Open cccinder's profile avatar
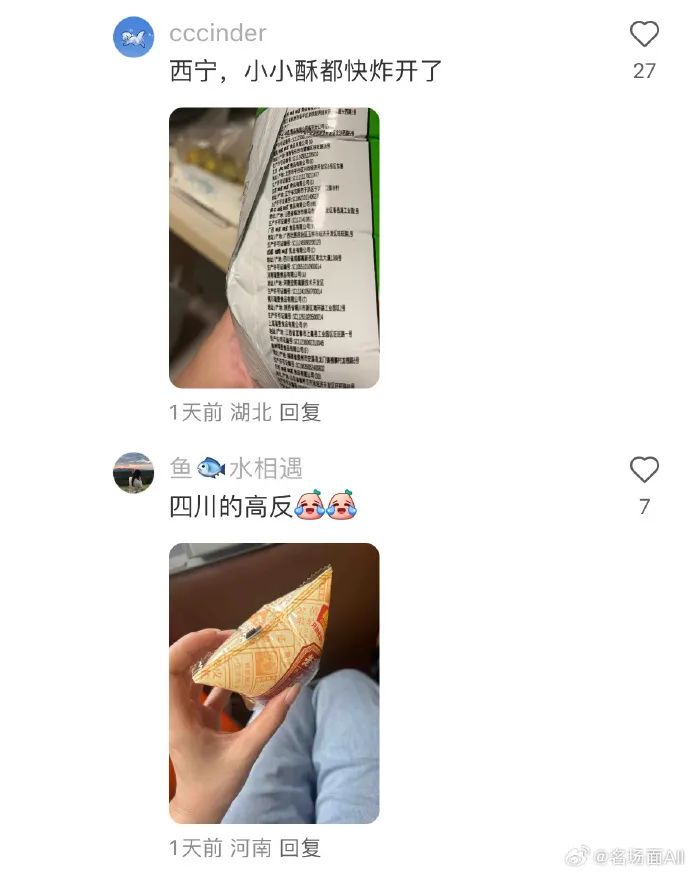Viewport: 690px width, 873px height. click(133, 37)
